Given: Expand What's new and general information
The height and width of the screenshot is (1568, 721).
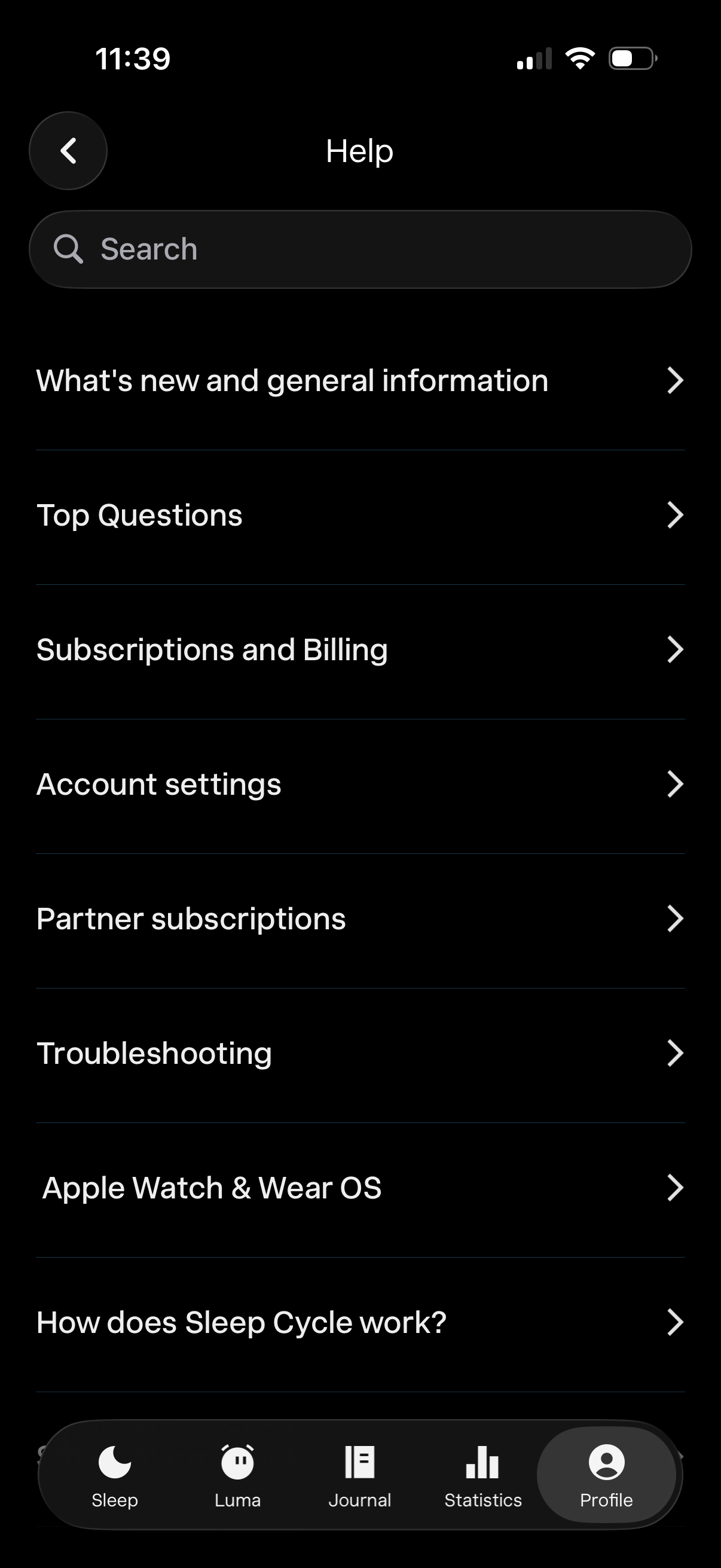Looking at the screenshot, I should pyautogui.click(x=360, y=380).
